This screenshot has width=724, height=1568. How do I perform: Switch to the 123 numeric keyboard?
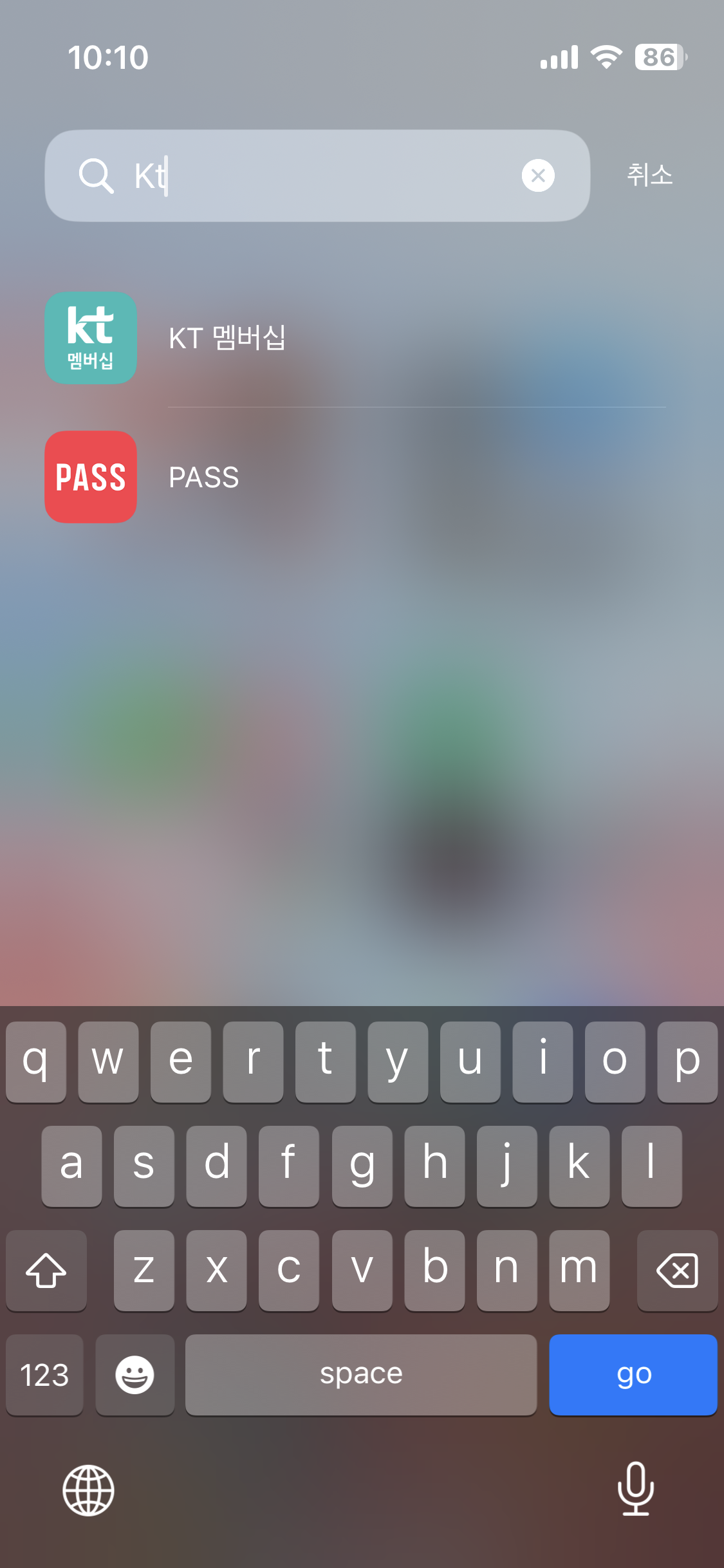pos(44,1374)
